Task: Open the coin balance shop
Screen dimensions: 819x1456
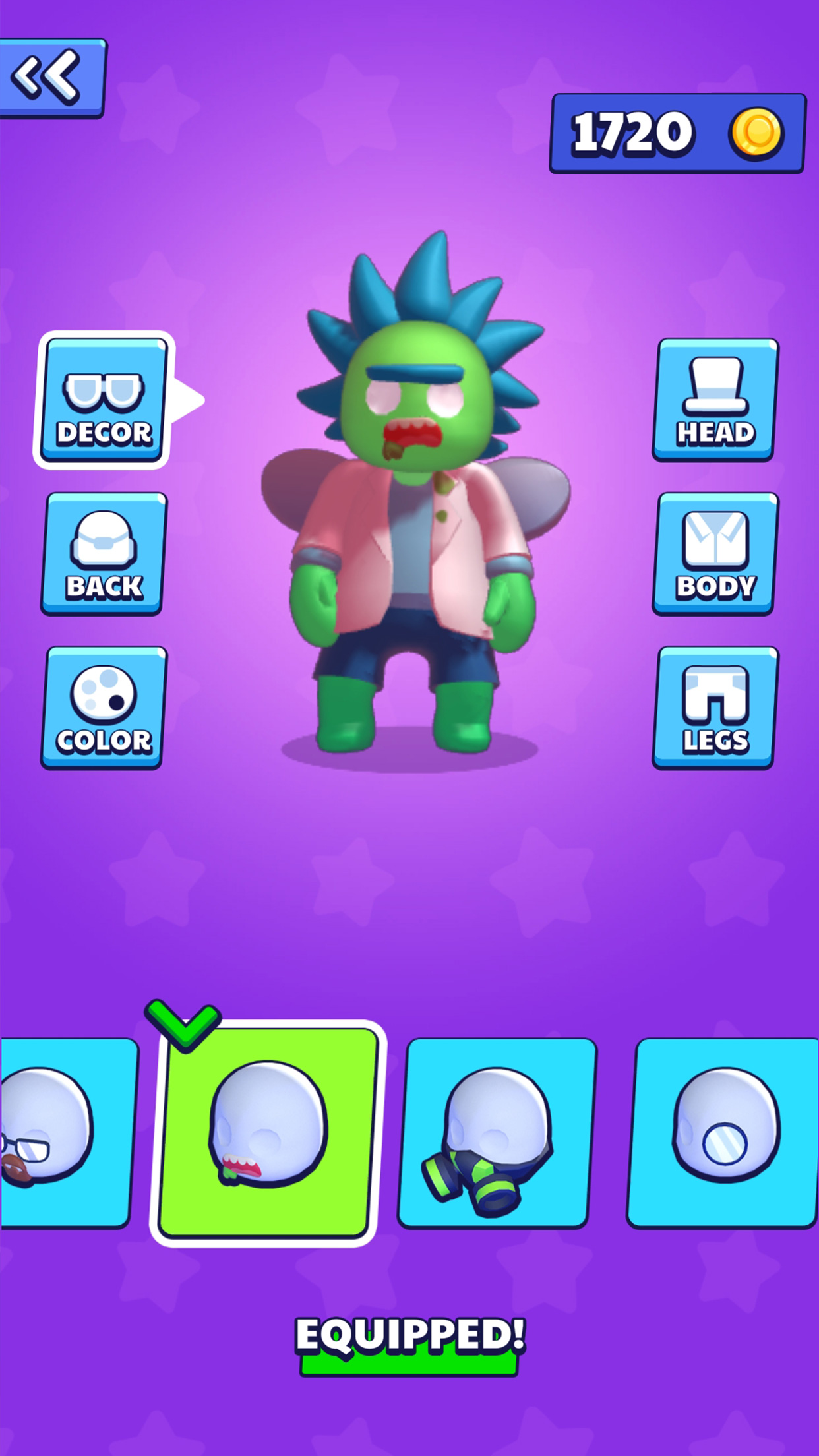Action: tap(677, 133)
